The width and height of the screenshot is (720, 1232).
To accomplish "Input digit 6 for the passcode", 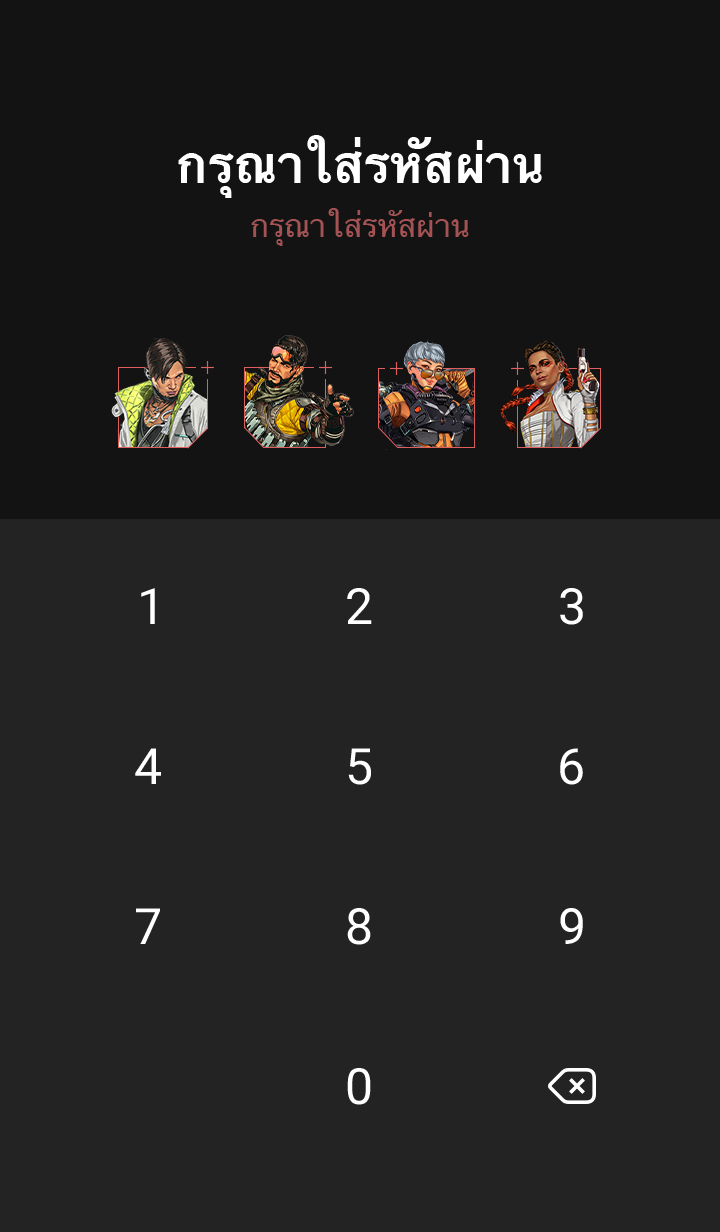I will (x=571, y=767).
